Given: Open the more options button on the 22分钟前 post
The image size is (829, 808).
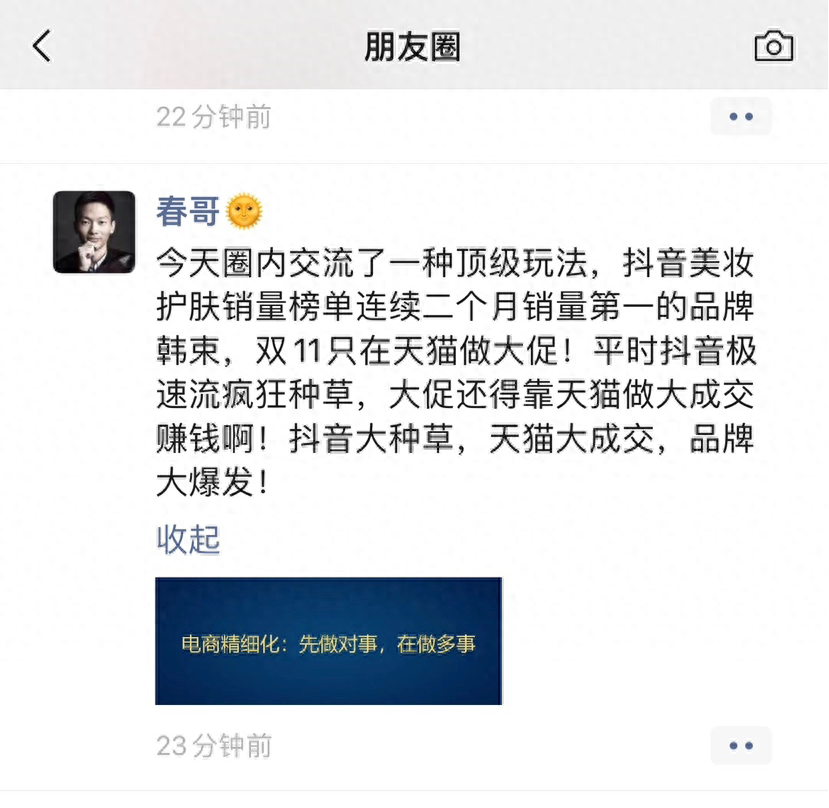Looking at the screenshot, I should point(740,117).
